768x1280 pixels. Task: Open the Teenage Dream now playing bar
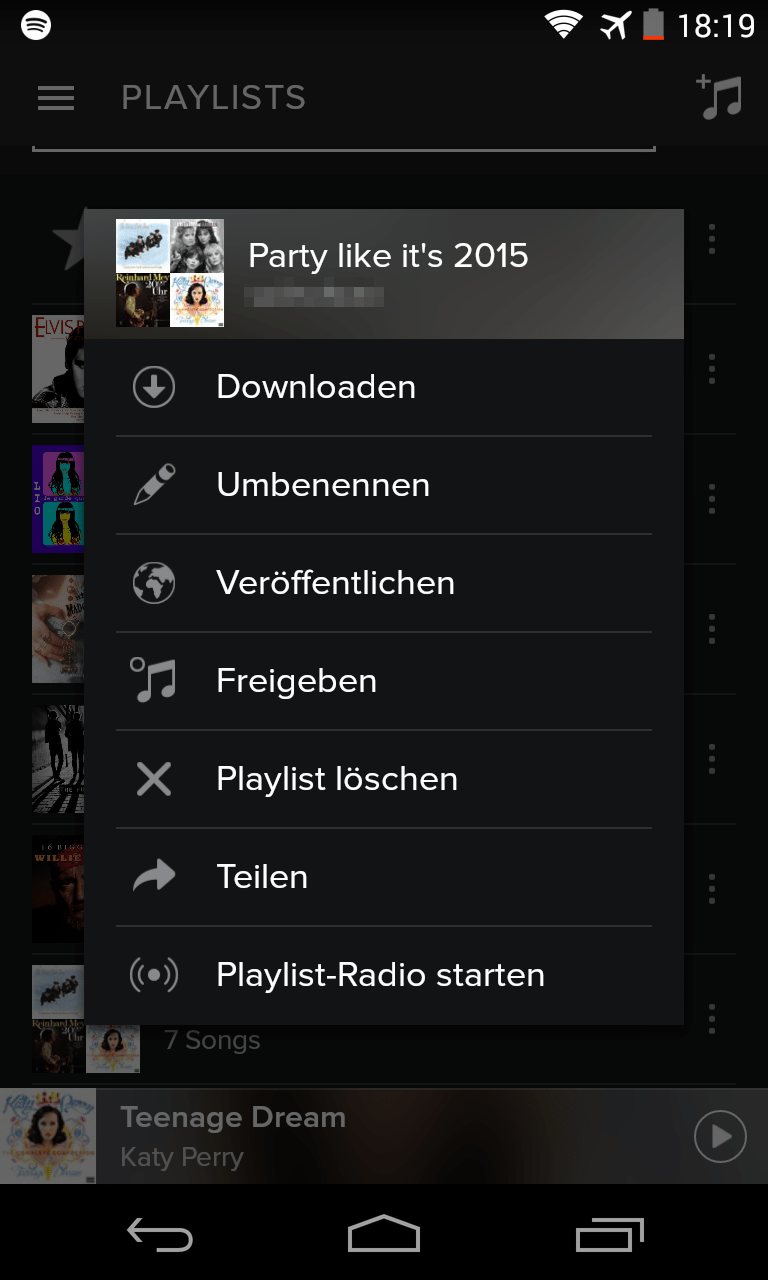click(x=350, y=1136)
